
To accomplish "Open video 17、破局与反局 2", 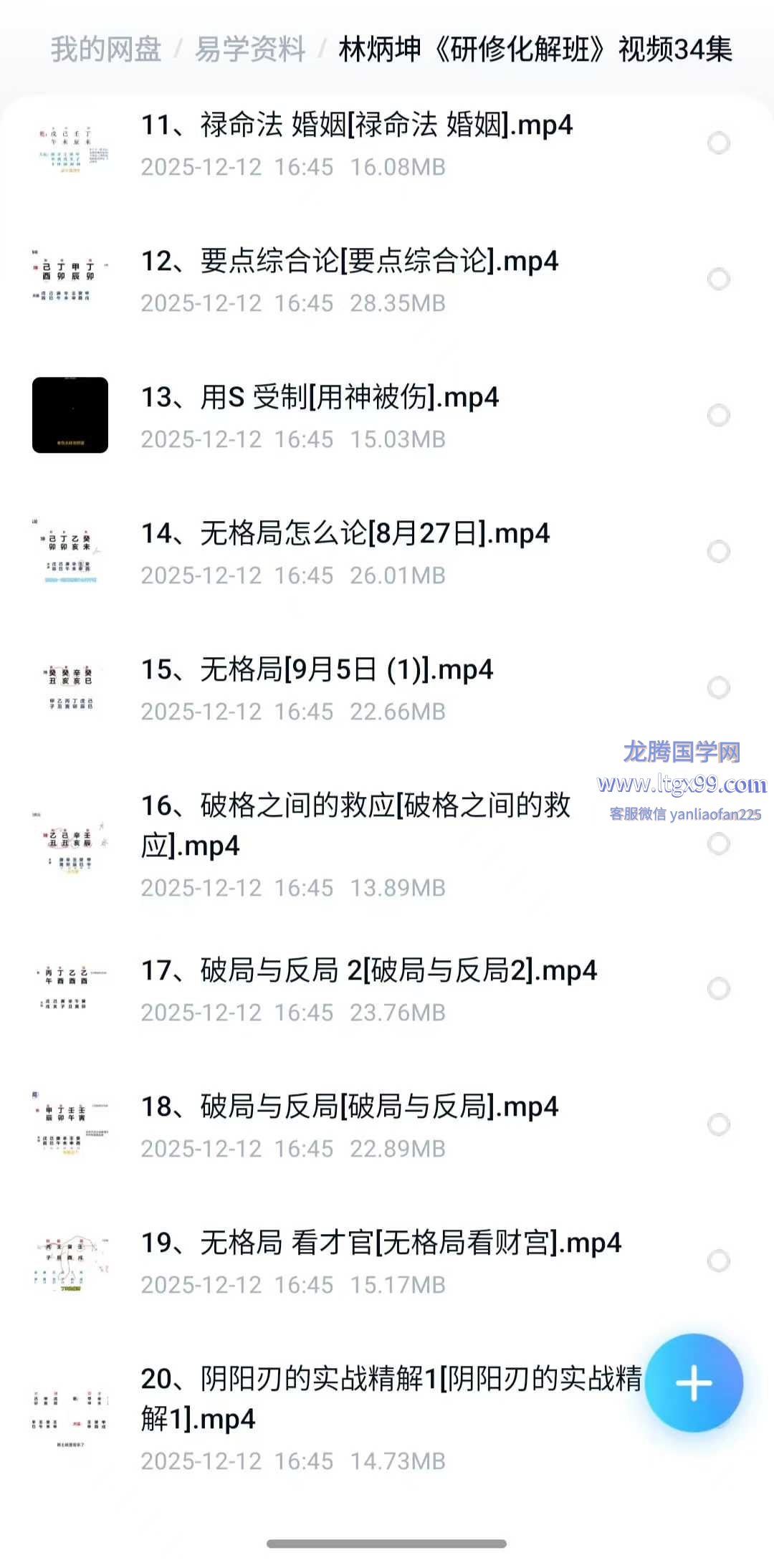I will coord(368,971).
